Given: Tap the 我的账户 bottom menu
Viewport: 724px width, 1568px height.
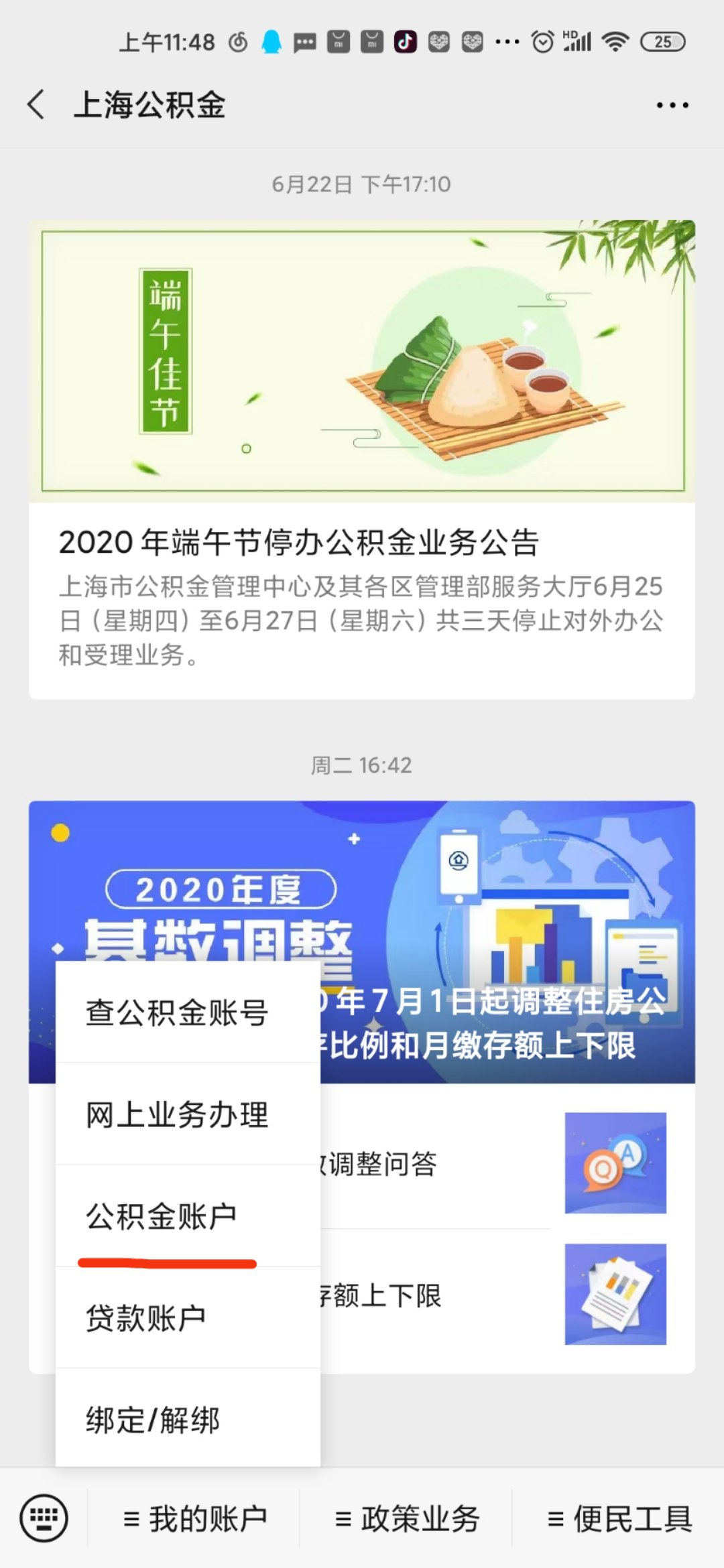Looking at the screenshot, I should pos(195,1519).
